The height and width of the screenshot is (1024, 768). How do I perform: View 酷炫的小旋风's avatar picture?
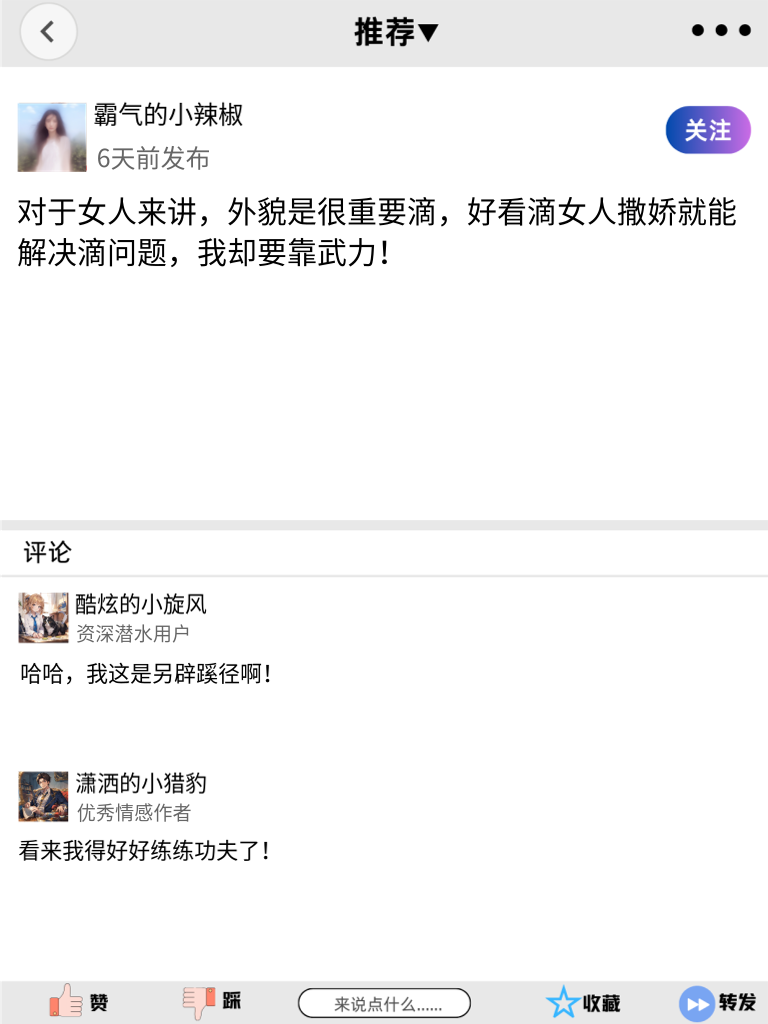(x=37, y=618)
